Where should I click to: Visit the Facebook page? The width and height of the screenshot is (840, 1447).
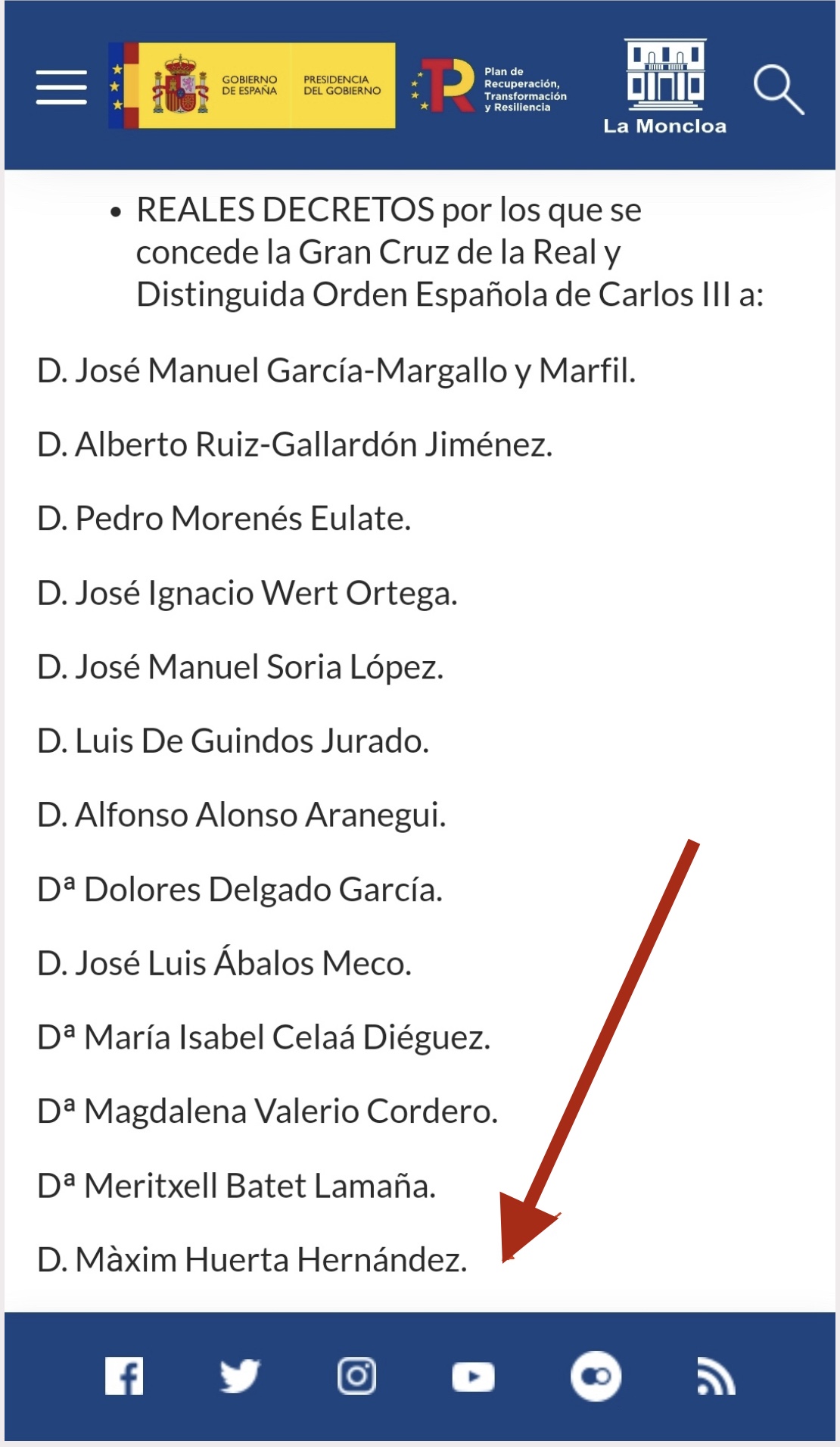[124, 1376]
